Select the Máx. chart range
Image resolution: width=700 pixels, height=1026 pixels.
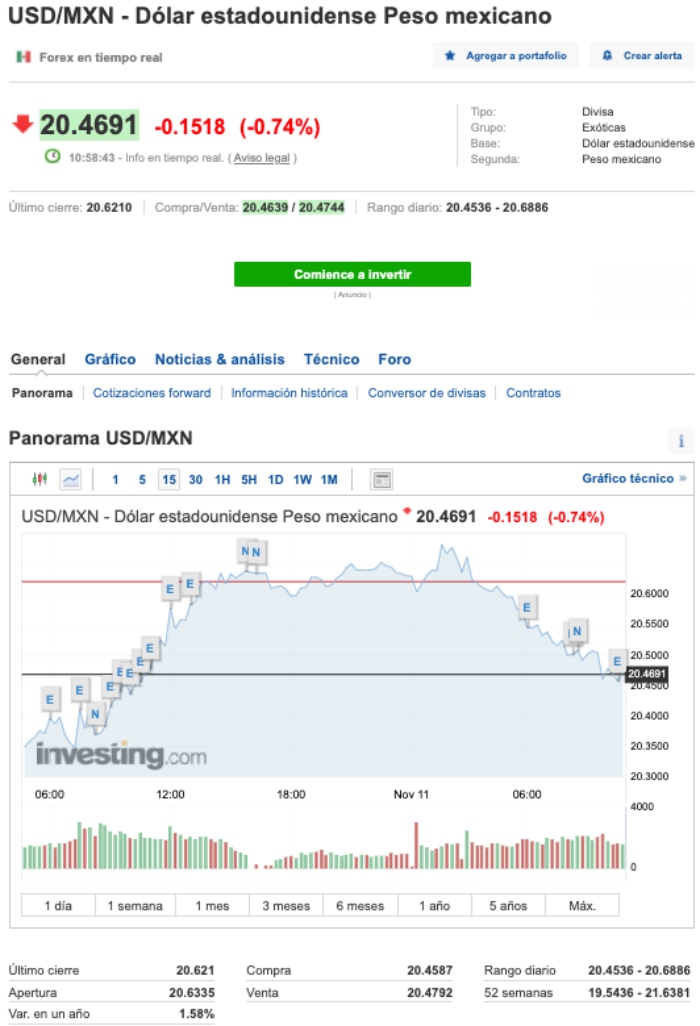coord(582,906)
